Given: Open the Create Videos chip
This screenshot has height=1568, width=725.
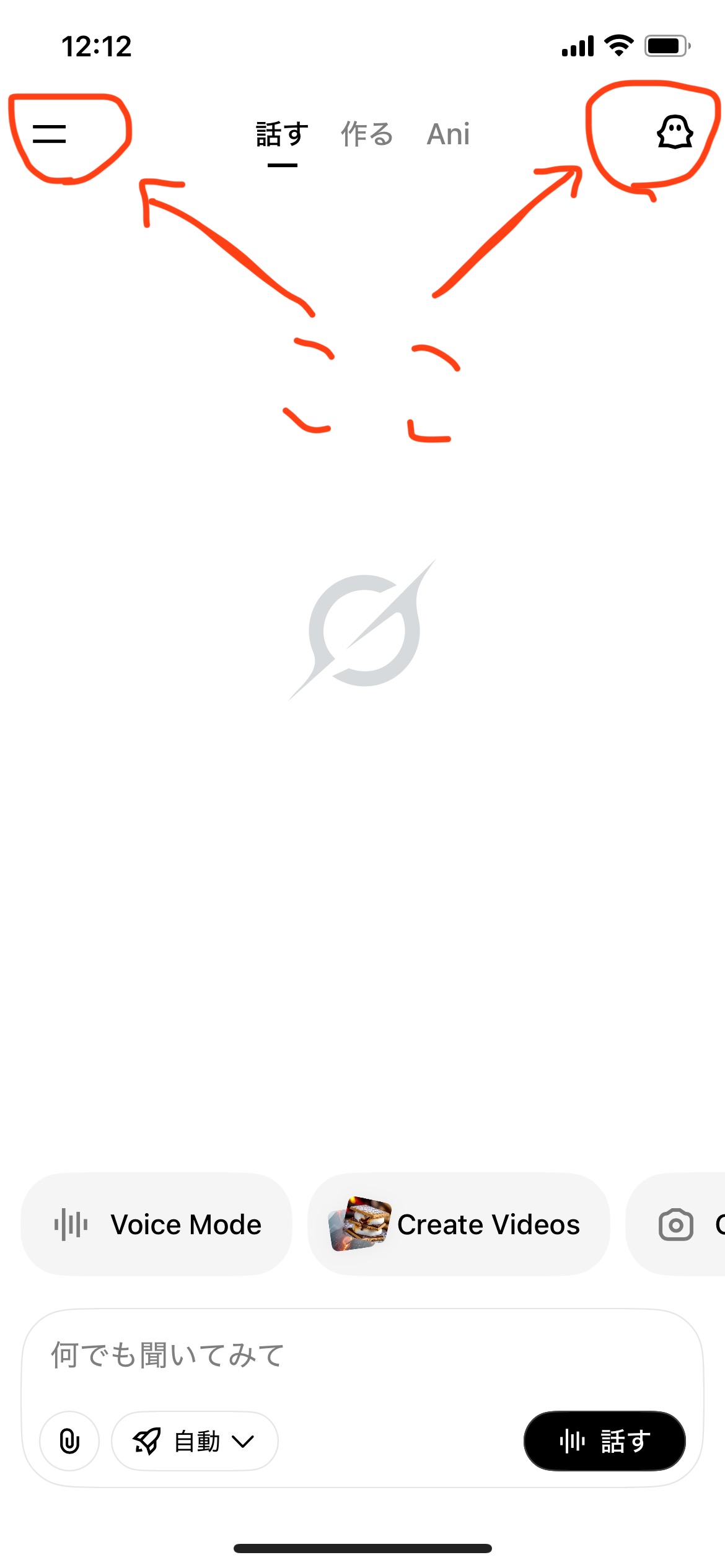Looking at the screenshot, I should point(459,1224).
